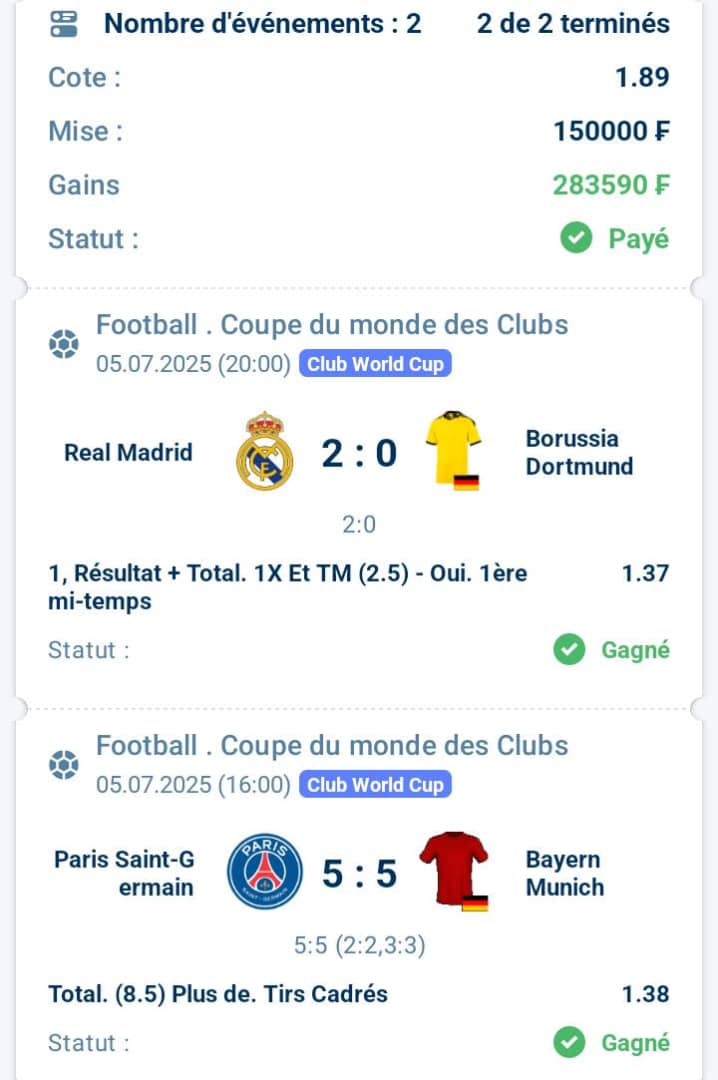Open the Paris Saint-Germain vs Bayern Munich event
The image size is (718, 1080).
[359, 873]
